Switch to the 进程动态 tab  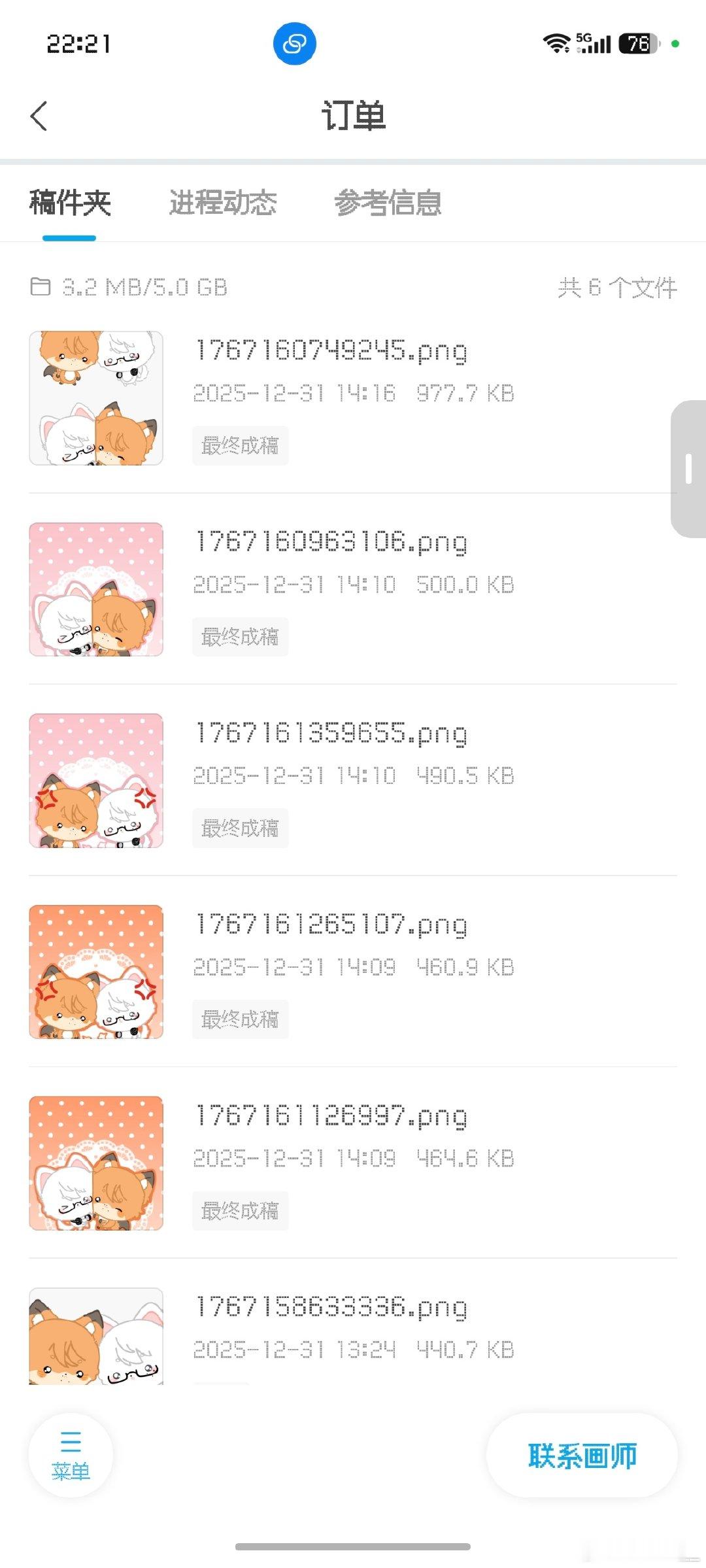[223, 203]
